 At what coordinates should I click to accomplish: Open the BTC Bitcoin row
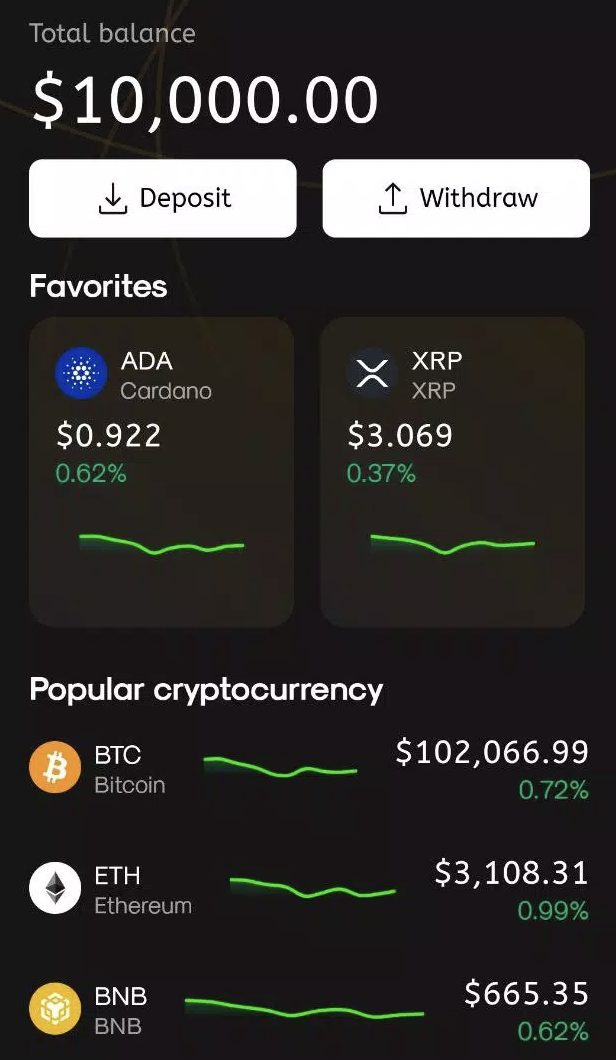(x=308, y=770)
